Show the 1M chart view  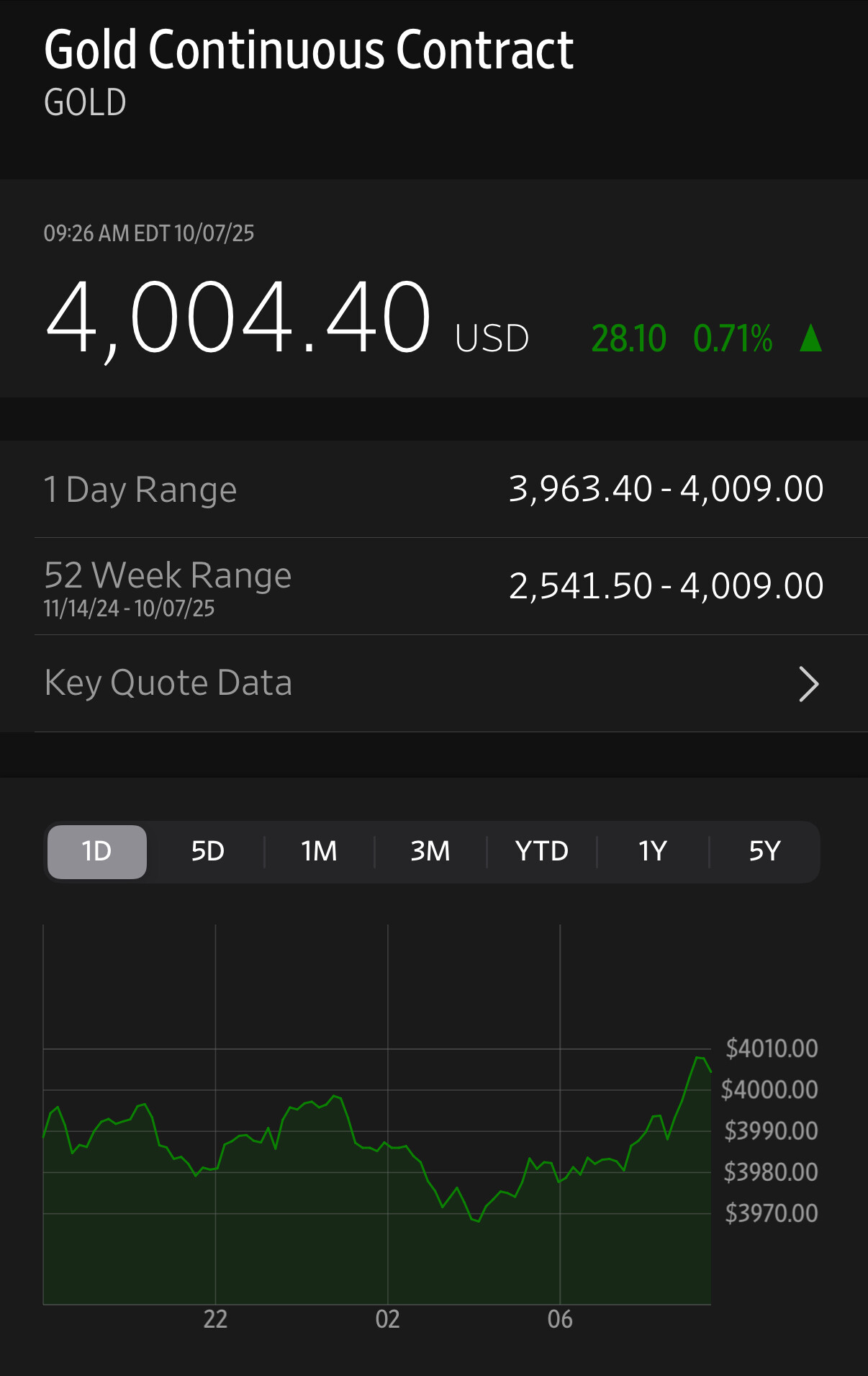(319, 852)
